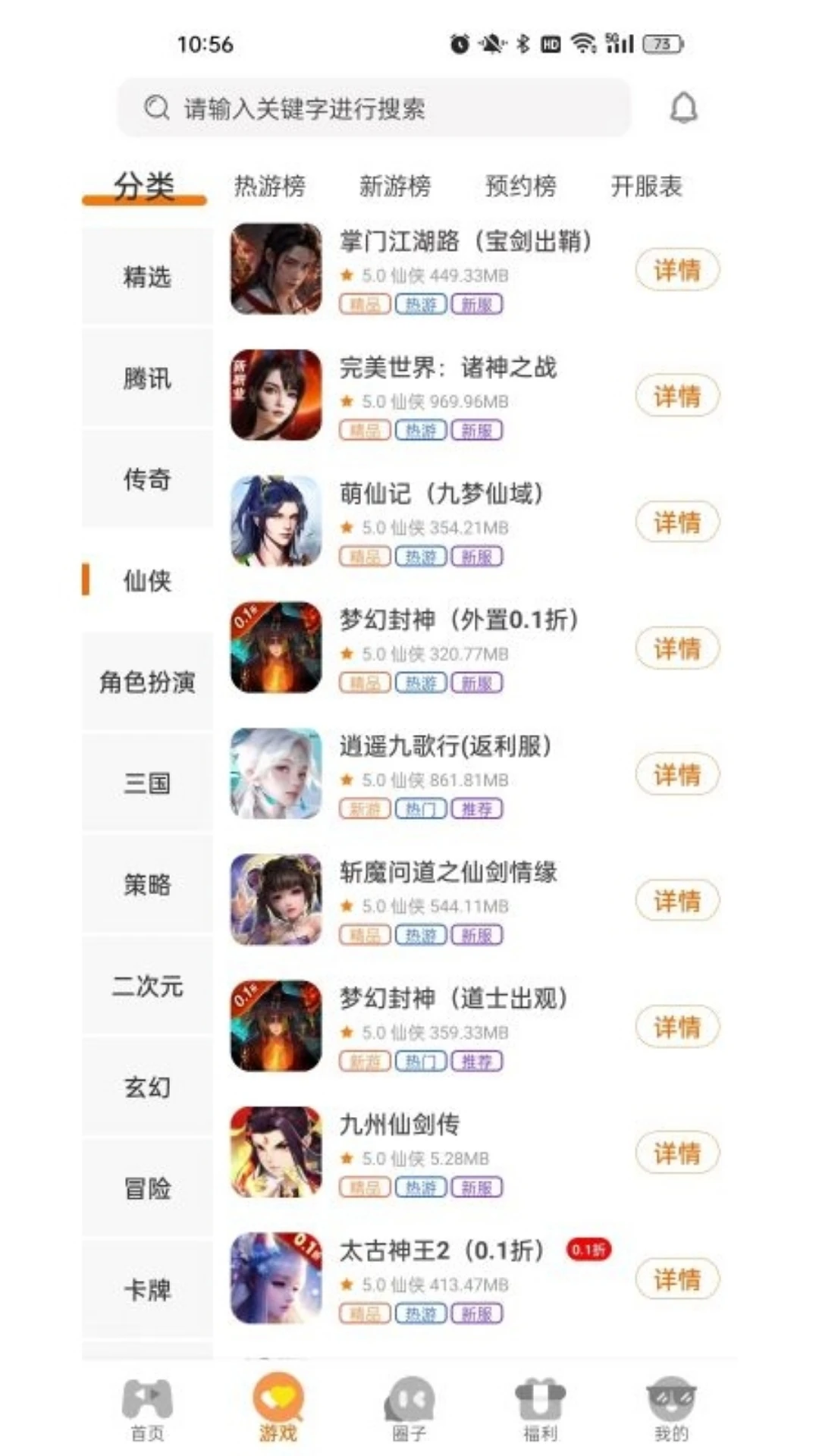The width and height of the screenshot is (819, 1456).
Task: Open the notification bell icon
Action: click(683, 106)
